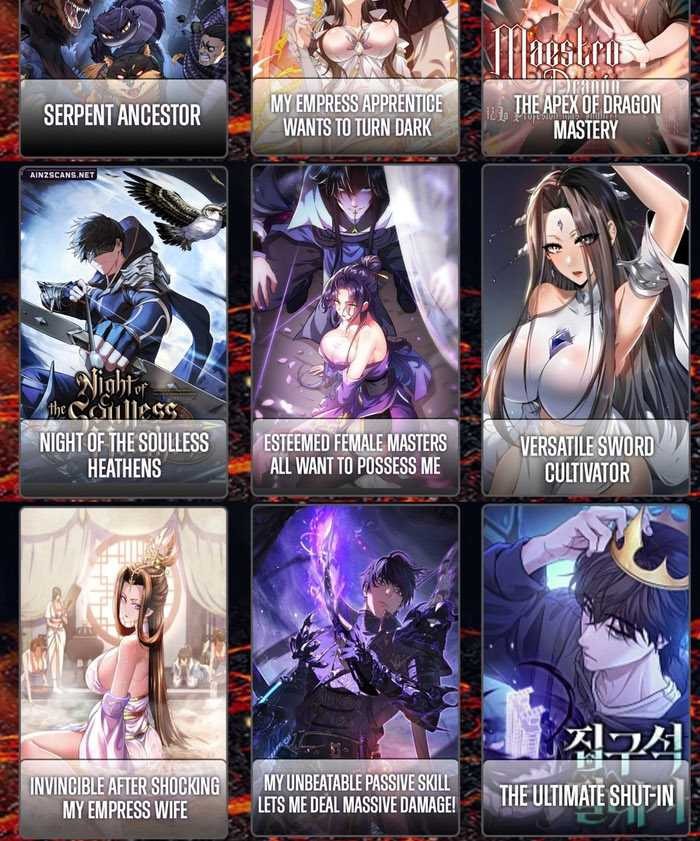Tap Invincible After Shocking My Empress Wife

123,670
